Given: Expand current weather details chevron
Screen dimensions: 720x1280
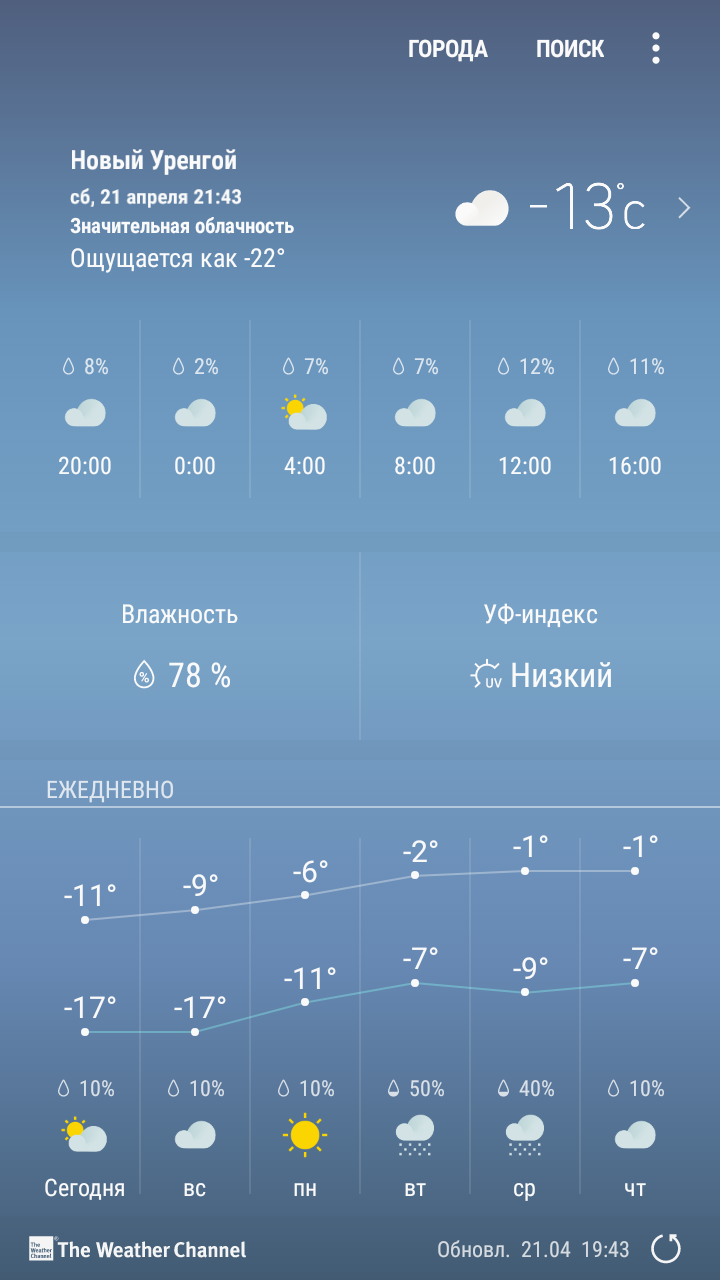Looking at the screenshot, I should click(x=684, y=208).
